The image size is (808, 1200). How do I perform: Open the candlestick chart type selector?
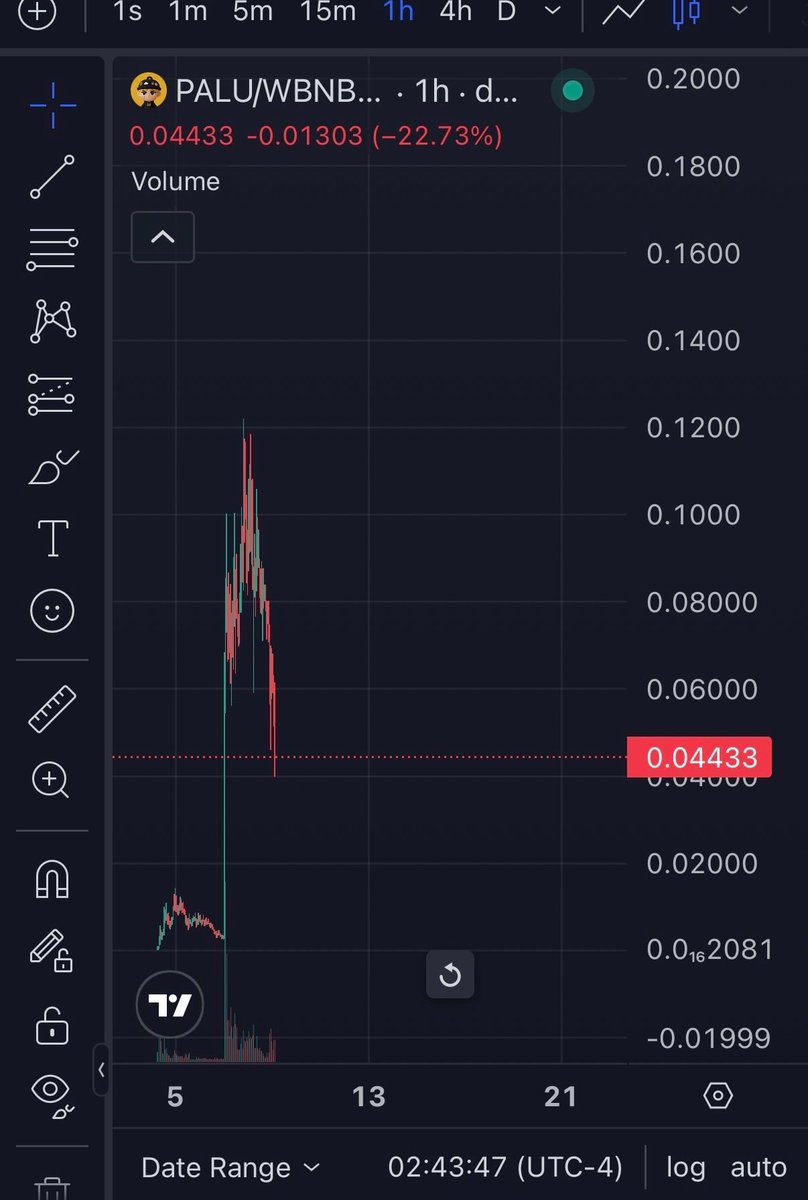coord(686,12)
